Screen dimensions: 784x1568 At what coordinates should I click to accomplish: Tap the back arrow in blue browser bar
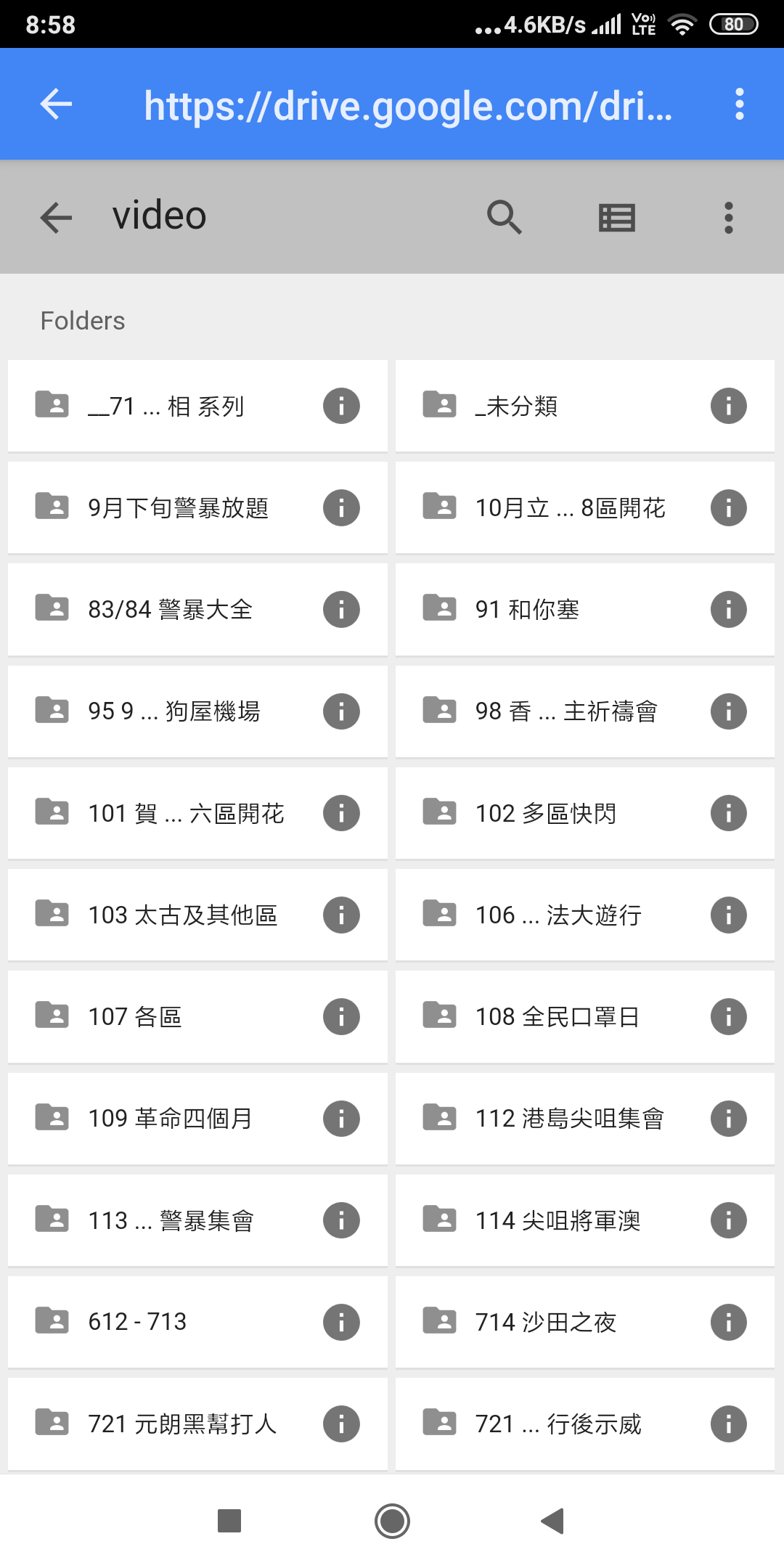56,105
